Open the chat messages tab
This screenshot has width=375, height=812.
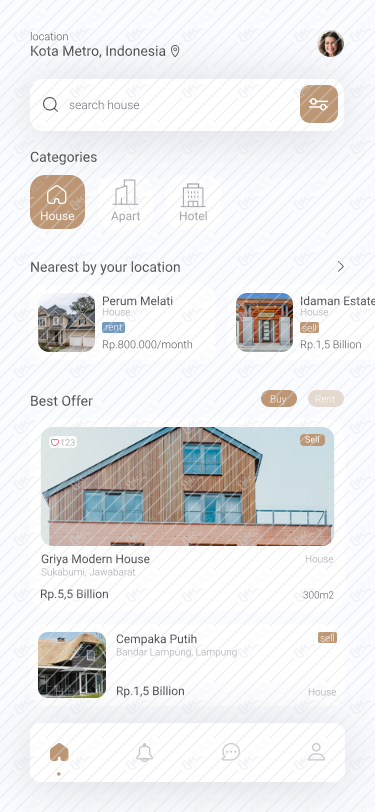click(231, 752)
